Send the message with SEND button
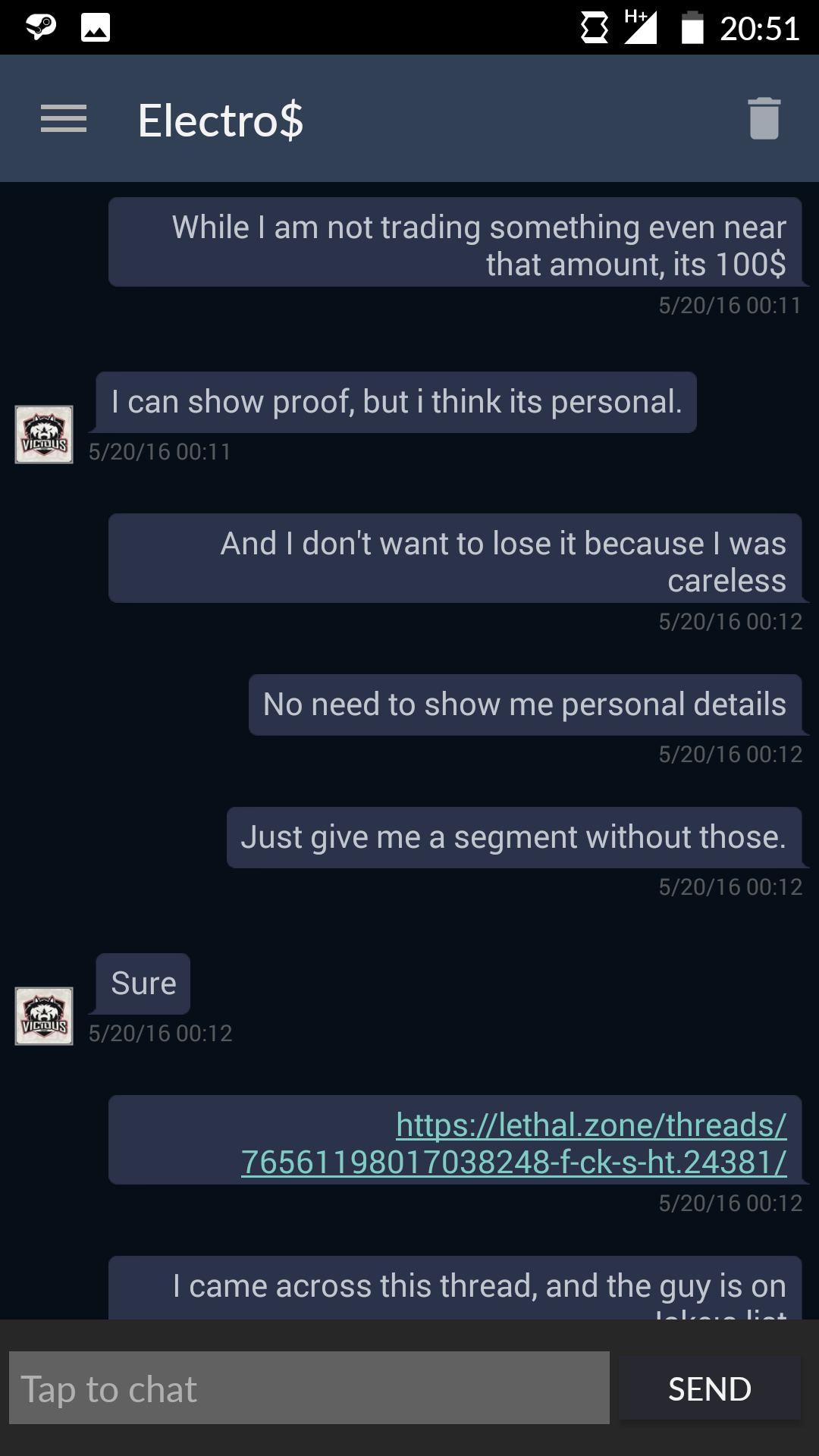The width and height of the screenshot is (819, 1456). pyautogui.click(x=709, y=1389)
